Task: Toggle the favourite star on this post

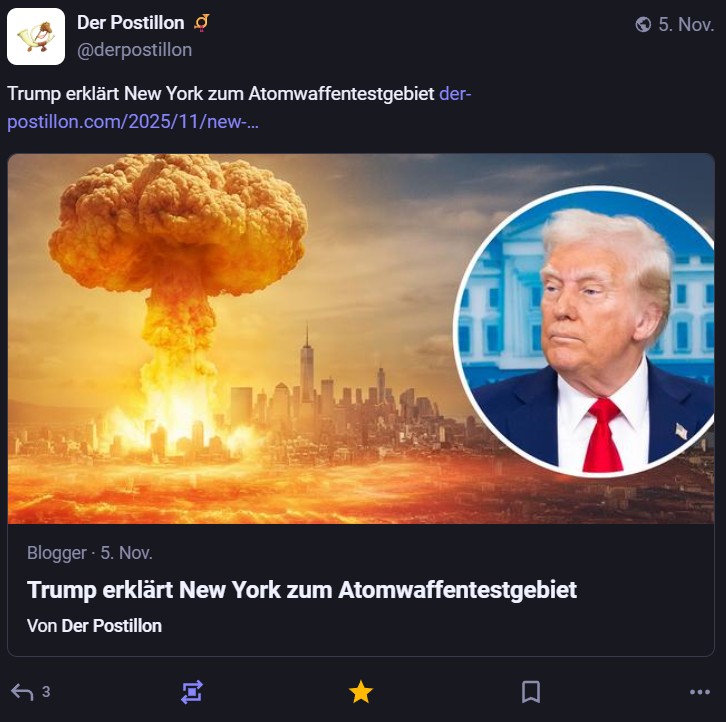Action: point(361,691)
